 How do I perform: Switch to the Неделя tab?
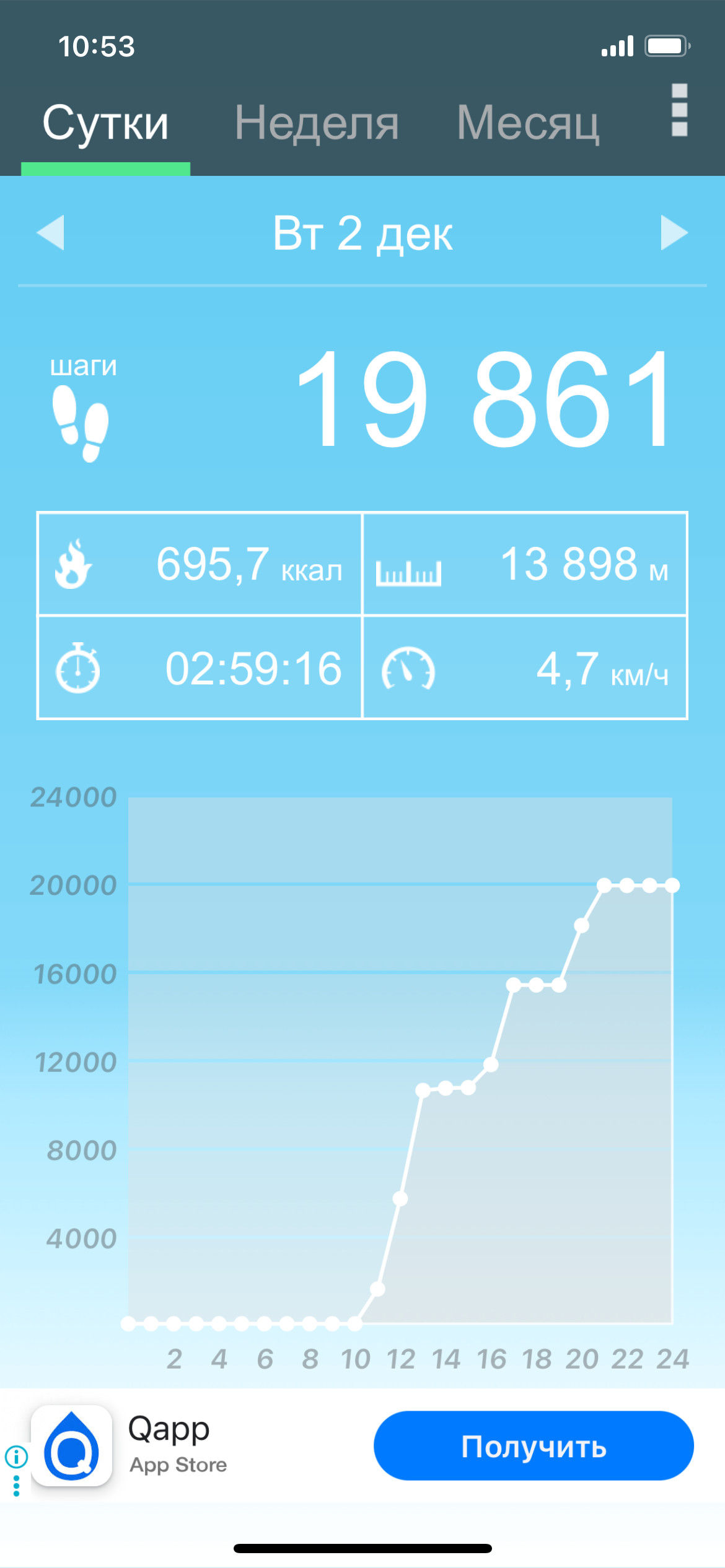[x=317, y=123]
